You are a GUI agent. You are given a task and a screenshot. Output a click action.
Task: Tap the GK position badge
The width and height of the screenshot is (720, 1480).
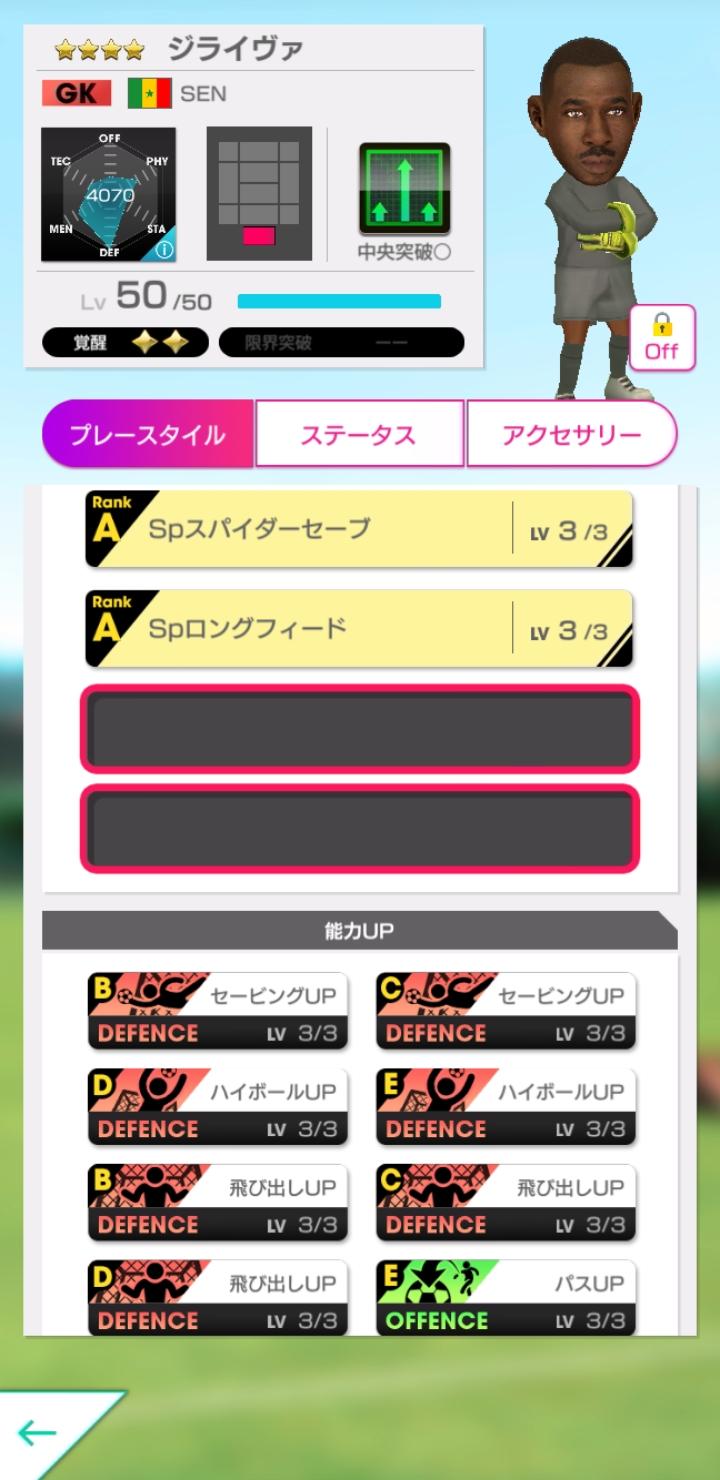(x=76, y=95)
